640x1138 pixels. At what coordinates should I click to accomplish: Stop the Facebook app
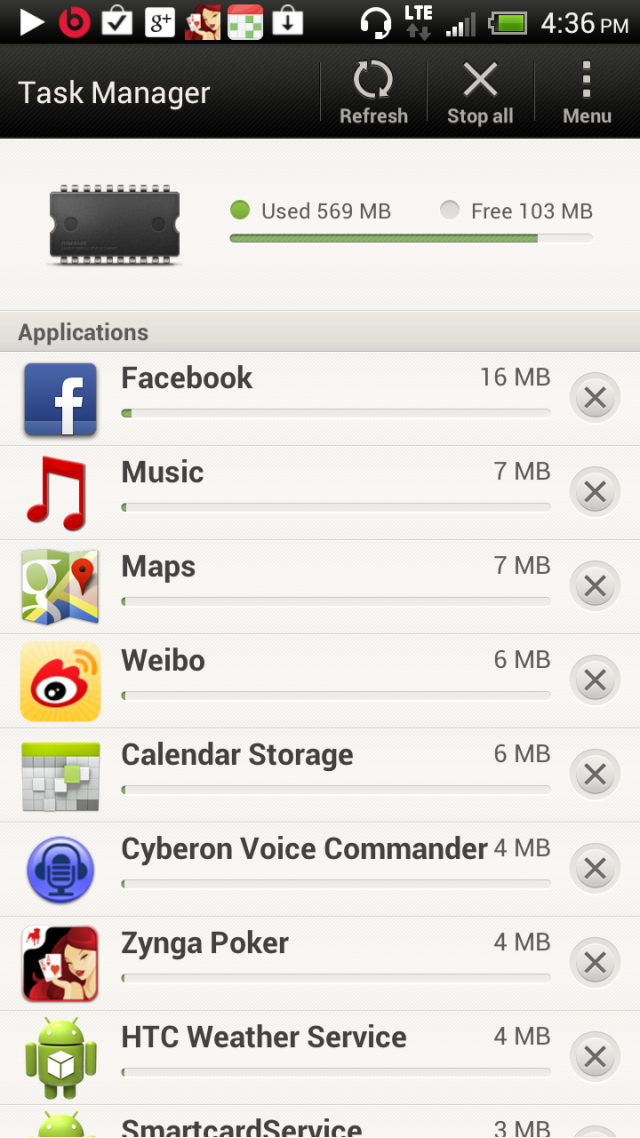[595, 399]
